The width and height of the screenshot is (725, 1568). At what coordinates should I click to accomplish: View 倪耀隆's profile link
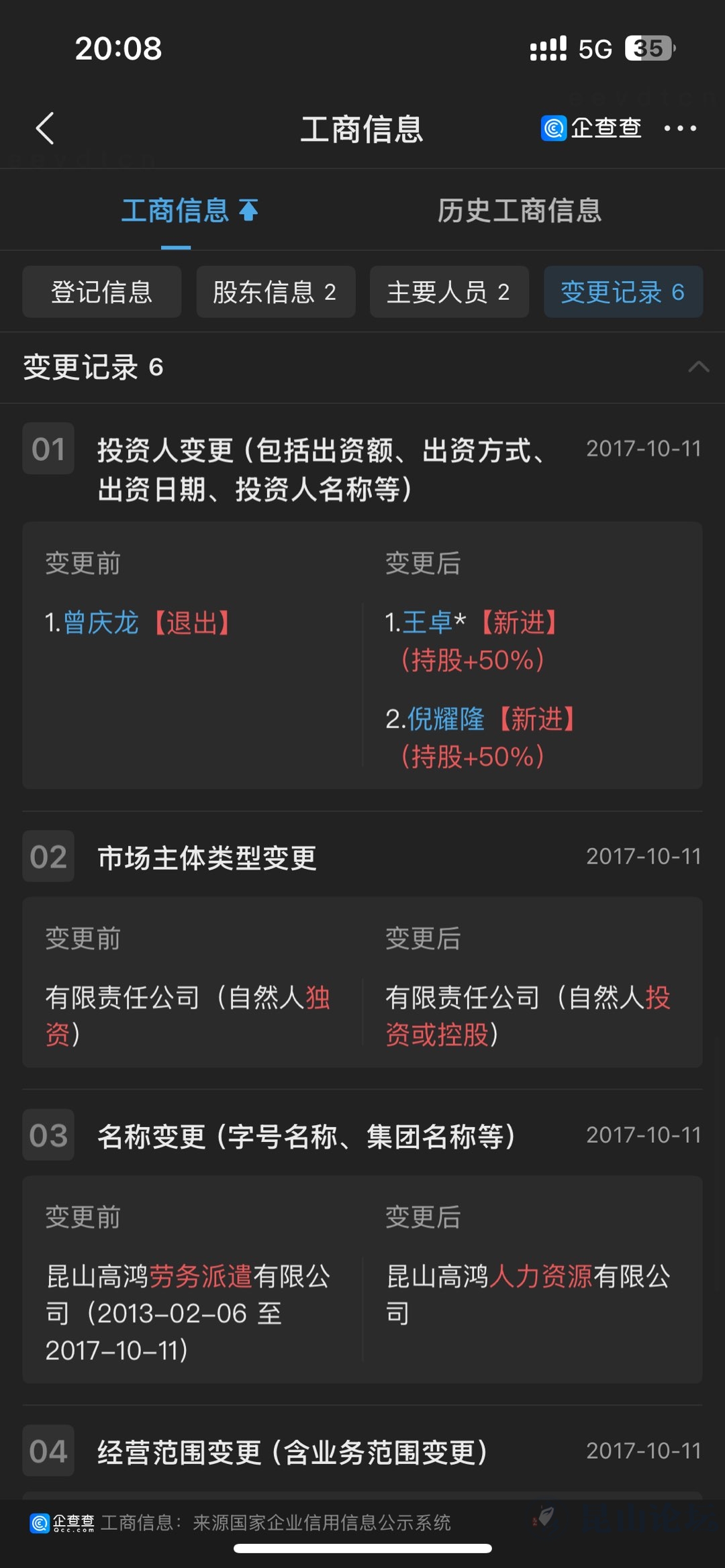coord(446,719)
